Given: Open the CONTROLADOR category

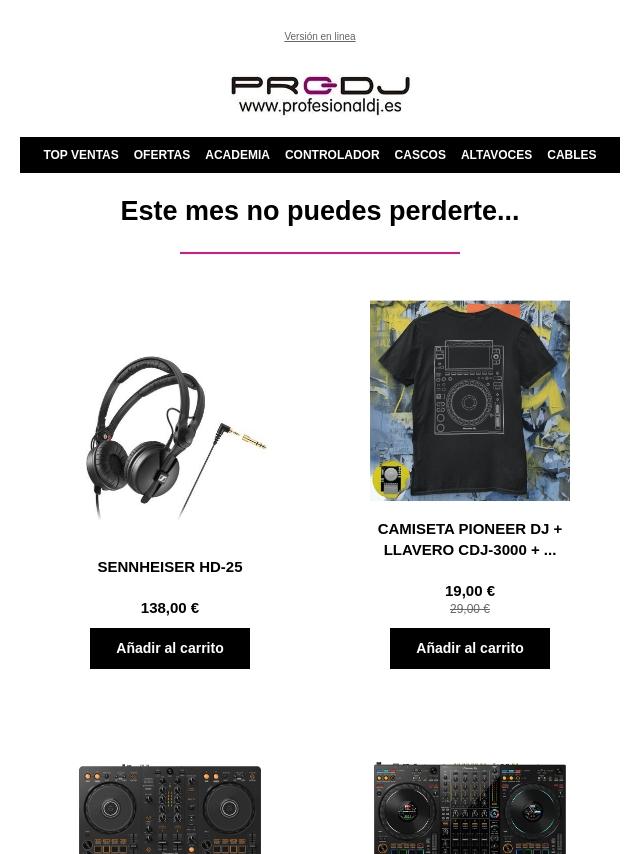Looking at the screenshot, I should pos(331,155).
